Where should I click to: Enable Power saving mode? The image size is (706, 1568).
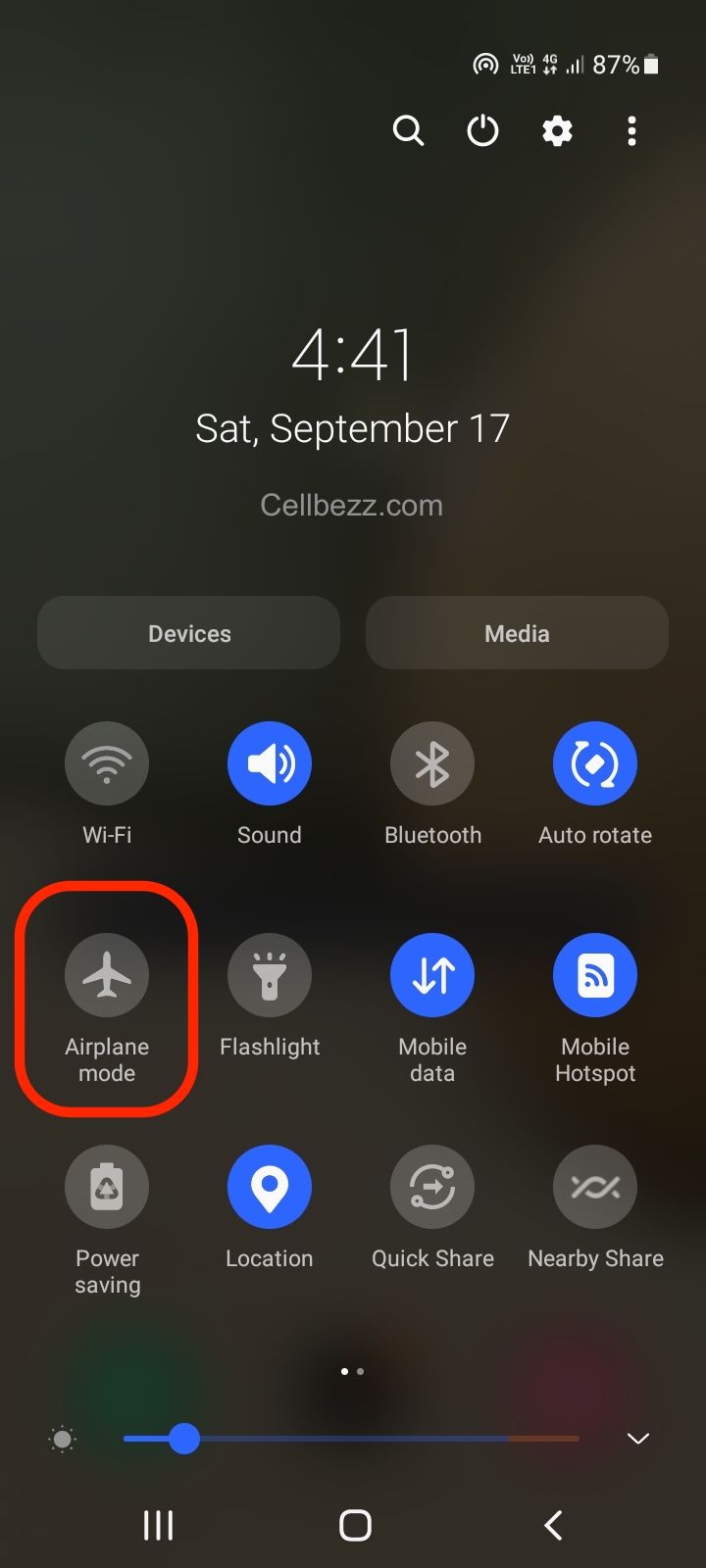[107, 1187]
